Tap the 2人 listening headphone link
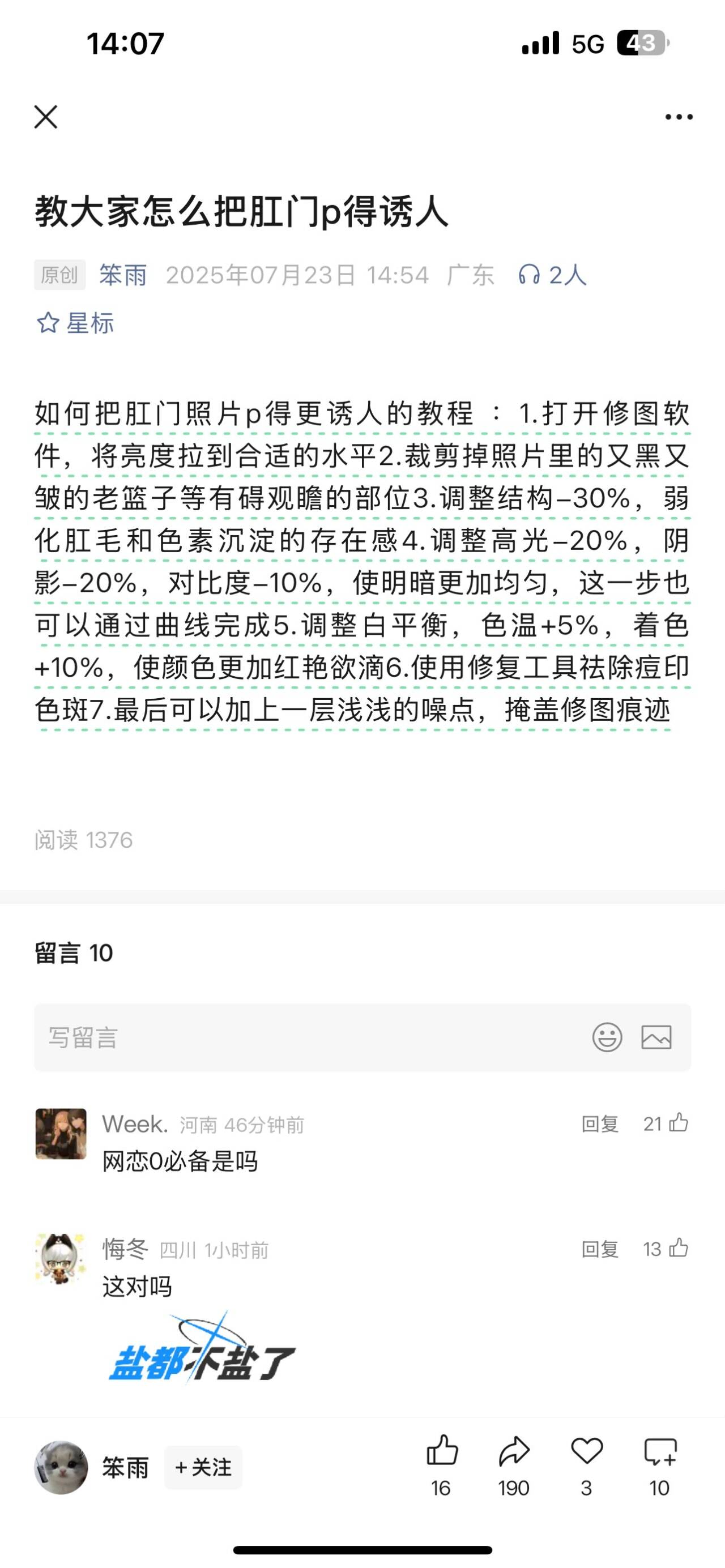725x1568 pixels. coord(553,275)
